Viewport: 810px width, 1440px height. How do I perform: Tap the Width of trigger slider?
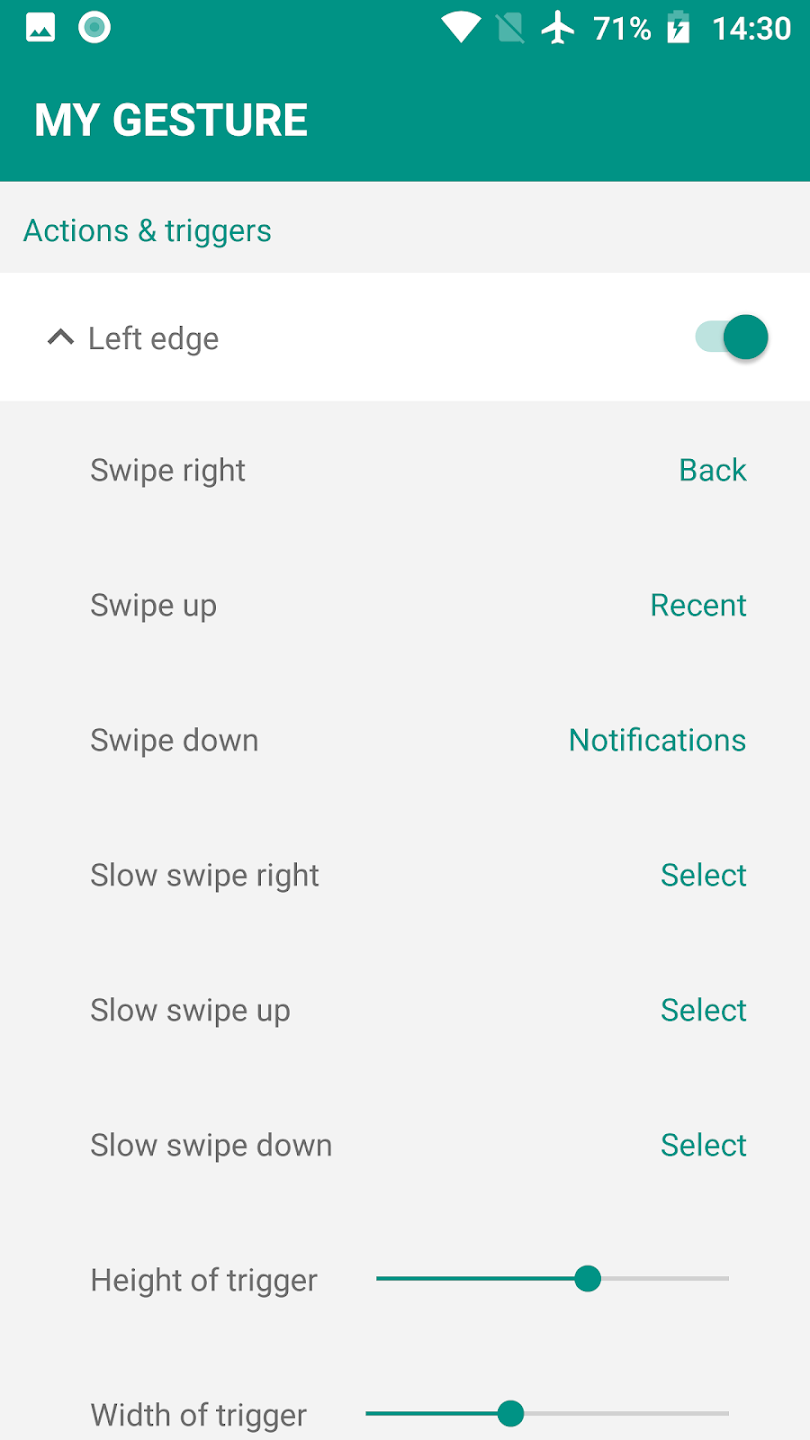click(511, 1413)
